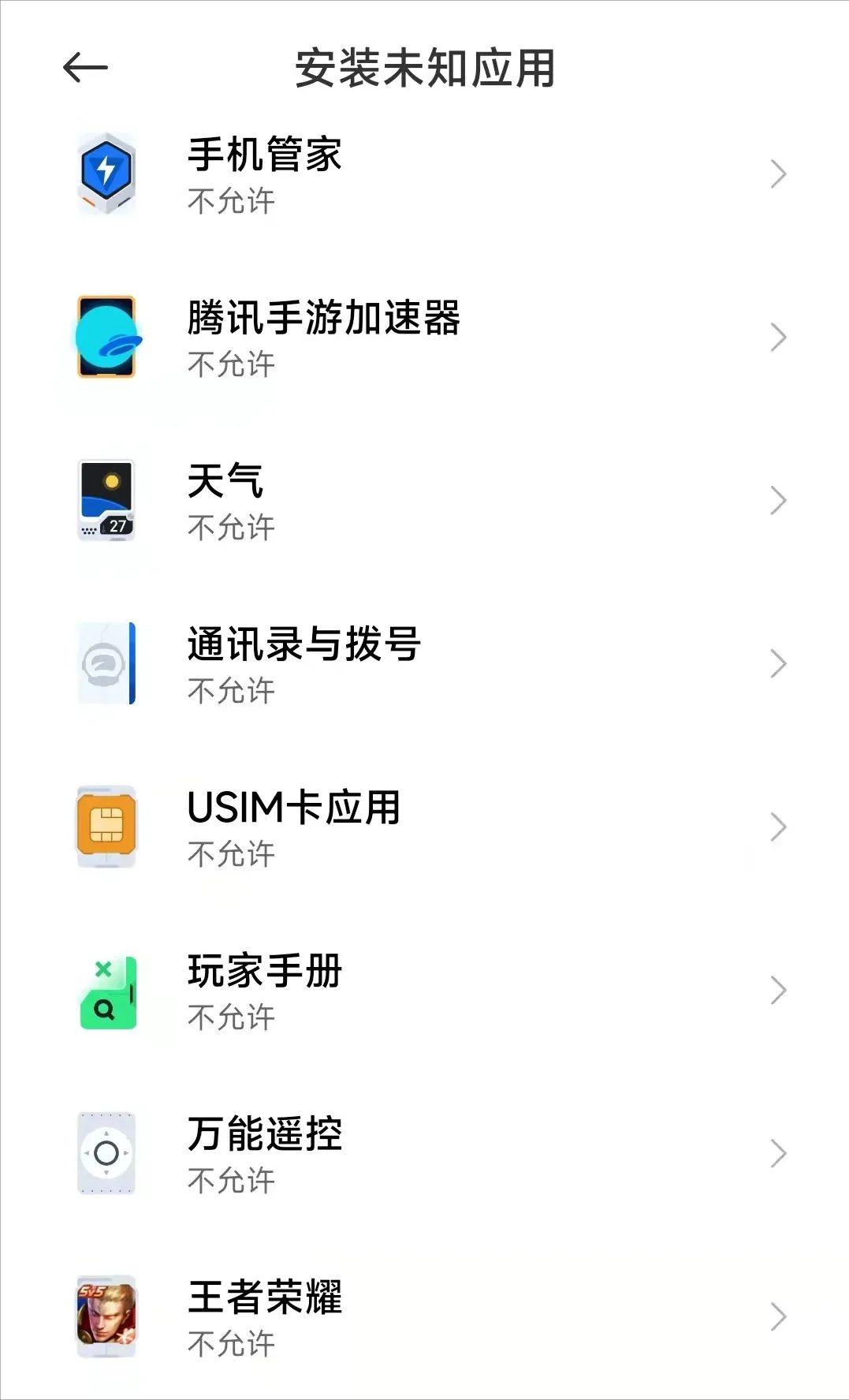The height and width of the screenshot is (1400, 849).
Task: Click the 安装未知应用 page title
Action: tap(424, 67)
